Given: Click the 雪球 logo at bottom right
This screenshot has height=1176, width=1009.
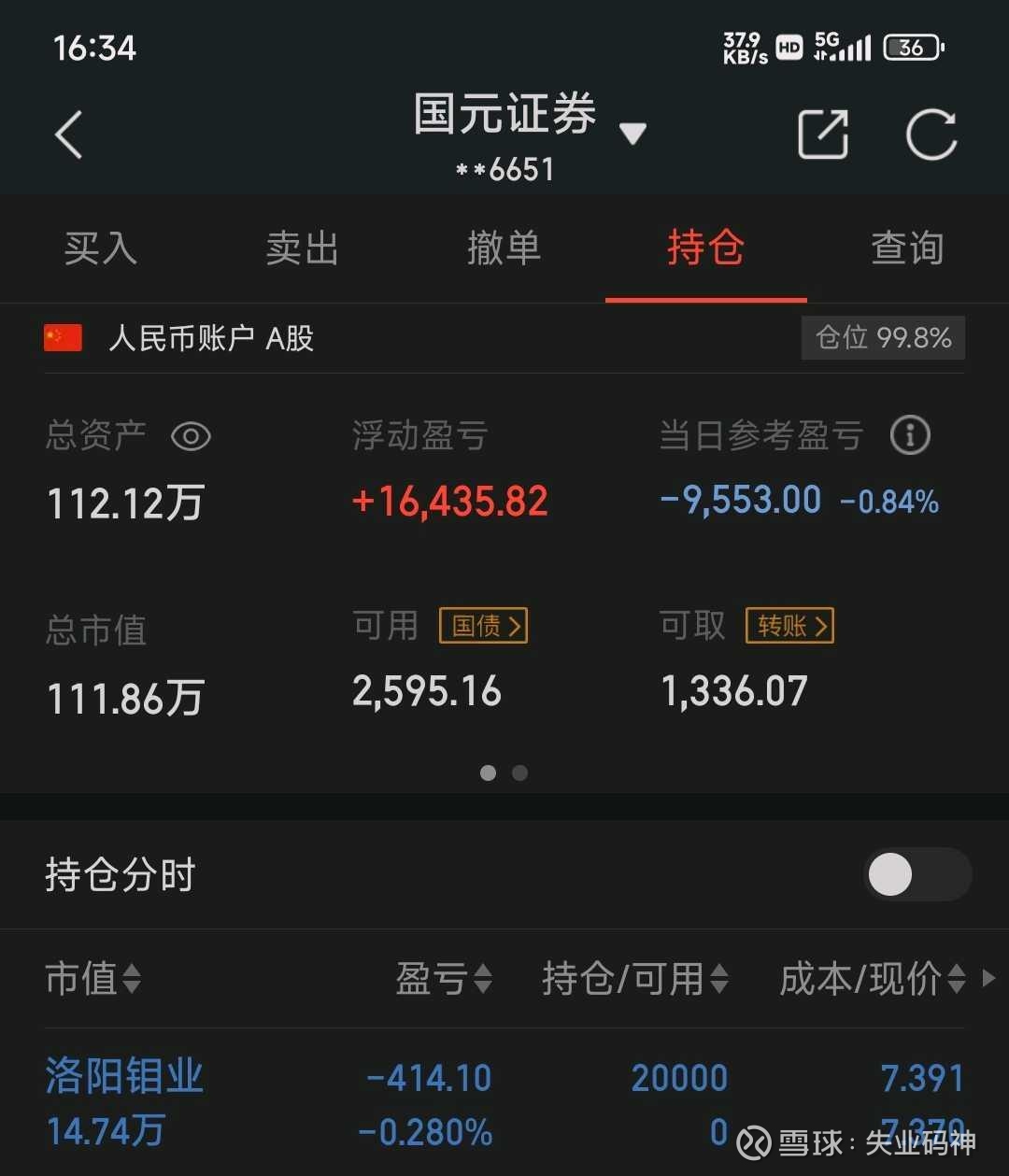Looking at the screenshot, I should 753,1141.
